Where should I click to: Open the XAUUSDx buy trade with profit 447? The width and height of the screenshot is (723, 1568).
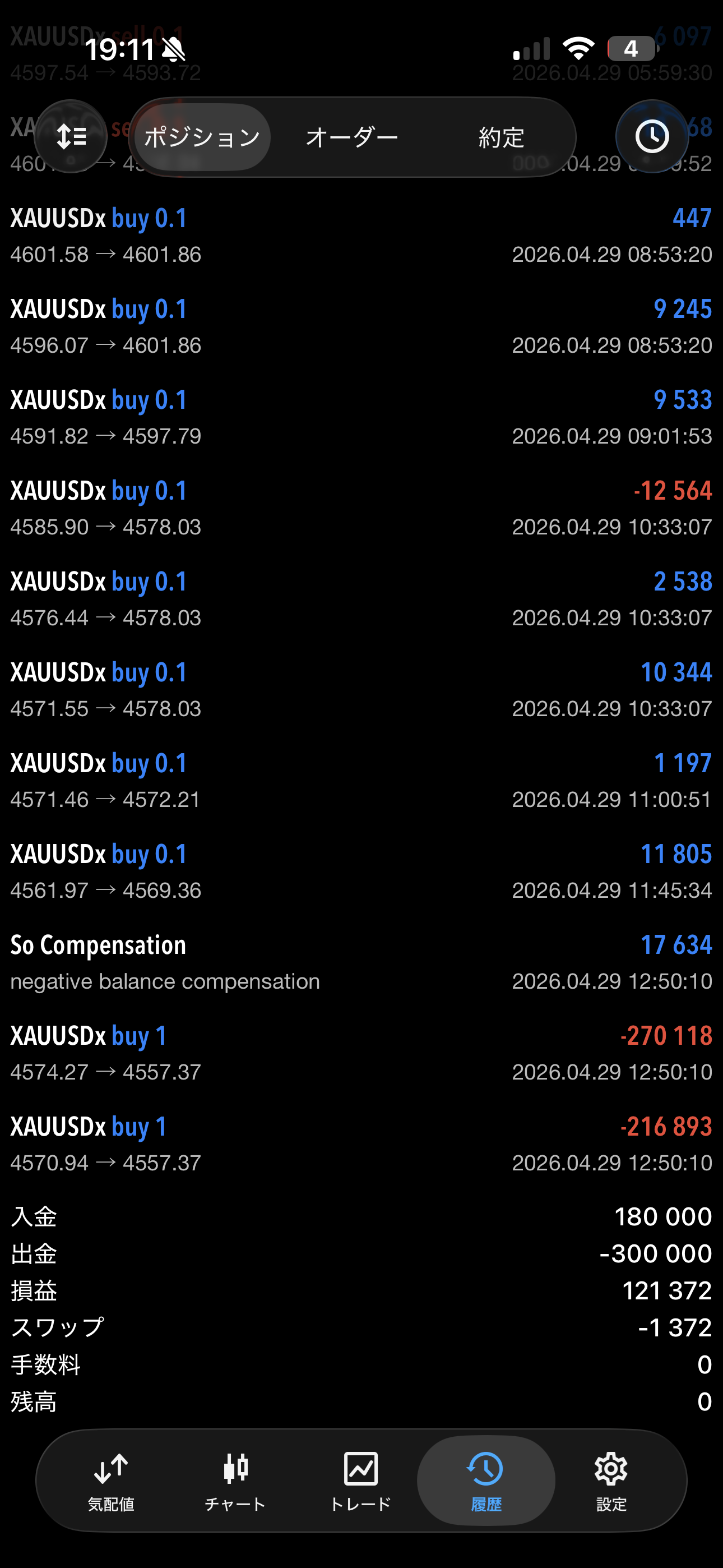pyautogui.click(x=361, y=236)
